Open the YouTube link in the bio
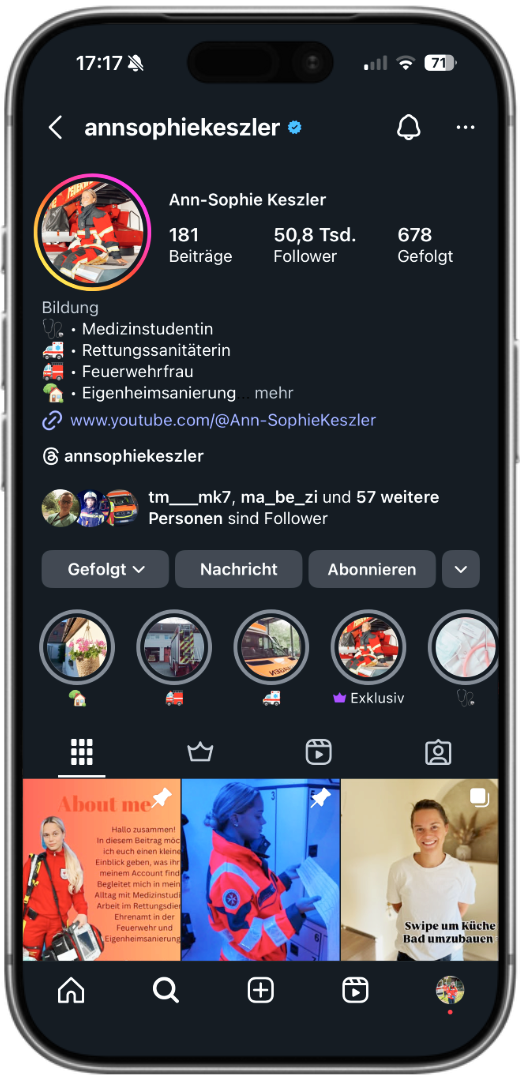The image size is (520, 1080). (223, 420)
